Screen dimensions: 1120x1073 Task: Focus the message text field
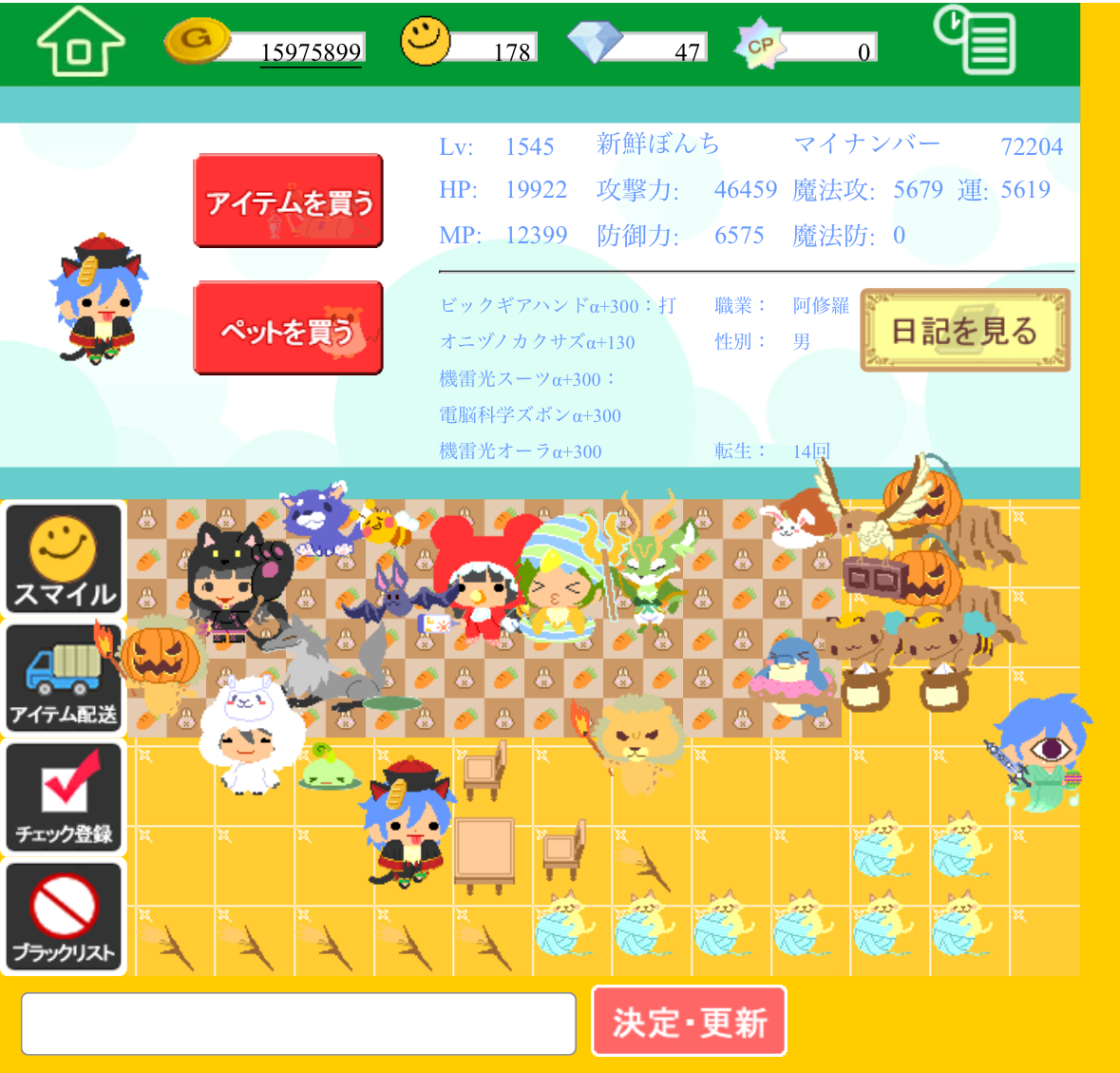(x=298, y=1024)
